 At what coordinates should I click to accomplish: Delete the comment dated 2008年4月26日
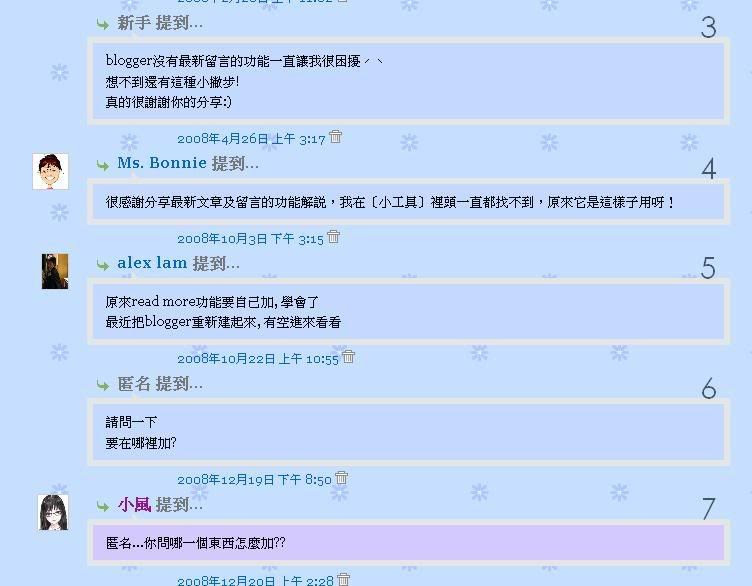(336, 137)
